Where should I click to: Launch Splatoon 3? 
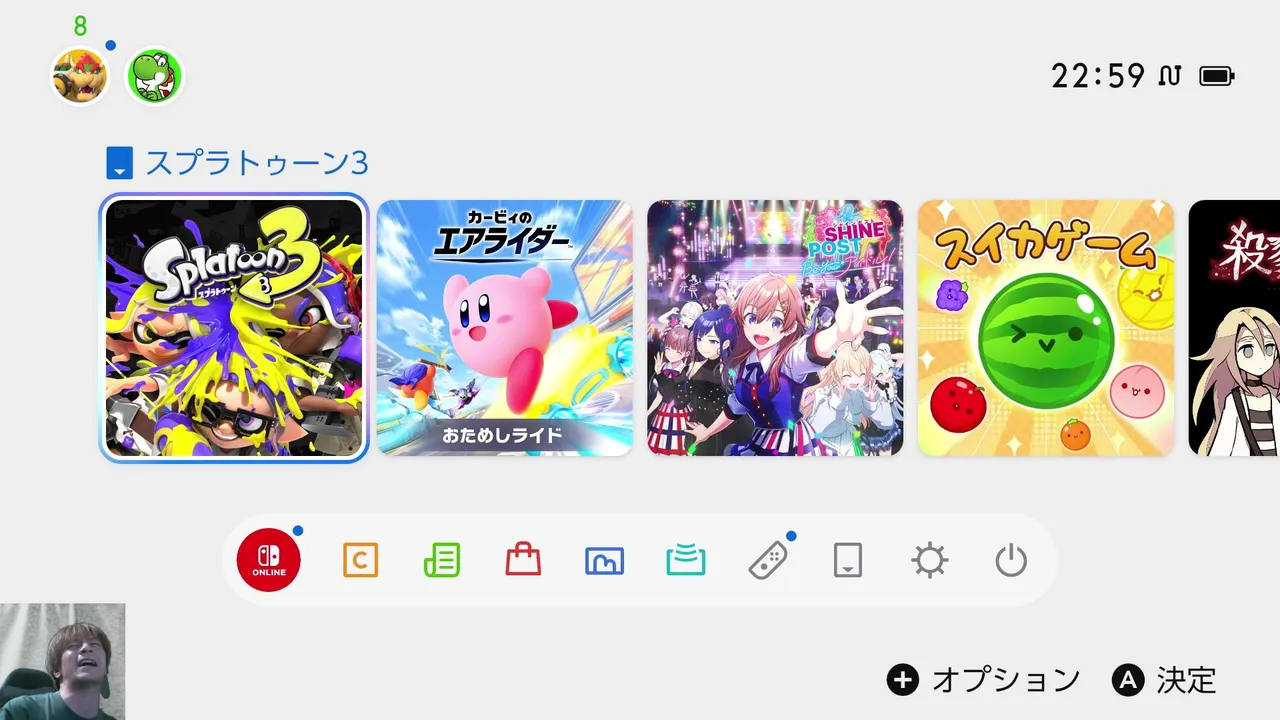click(x=234, y=328)
